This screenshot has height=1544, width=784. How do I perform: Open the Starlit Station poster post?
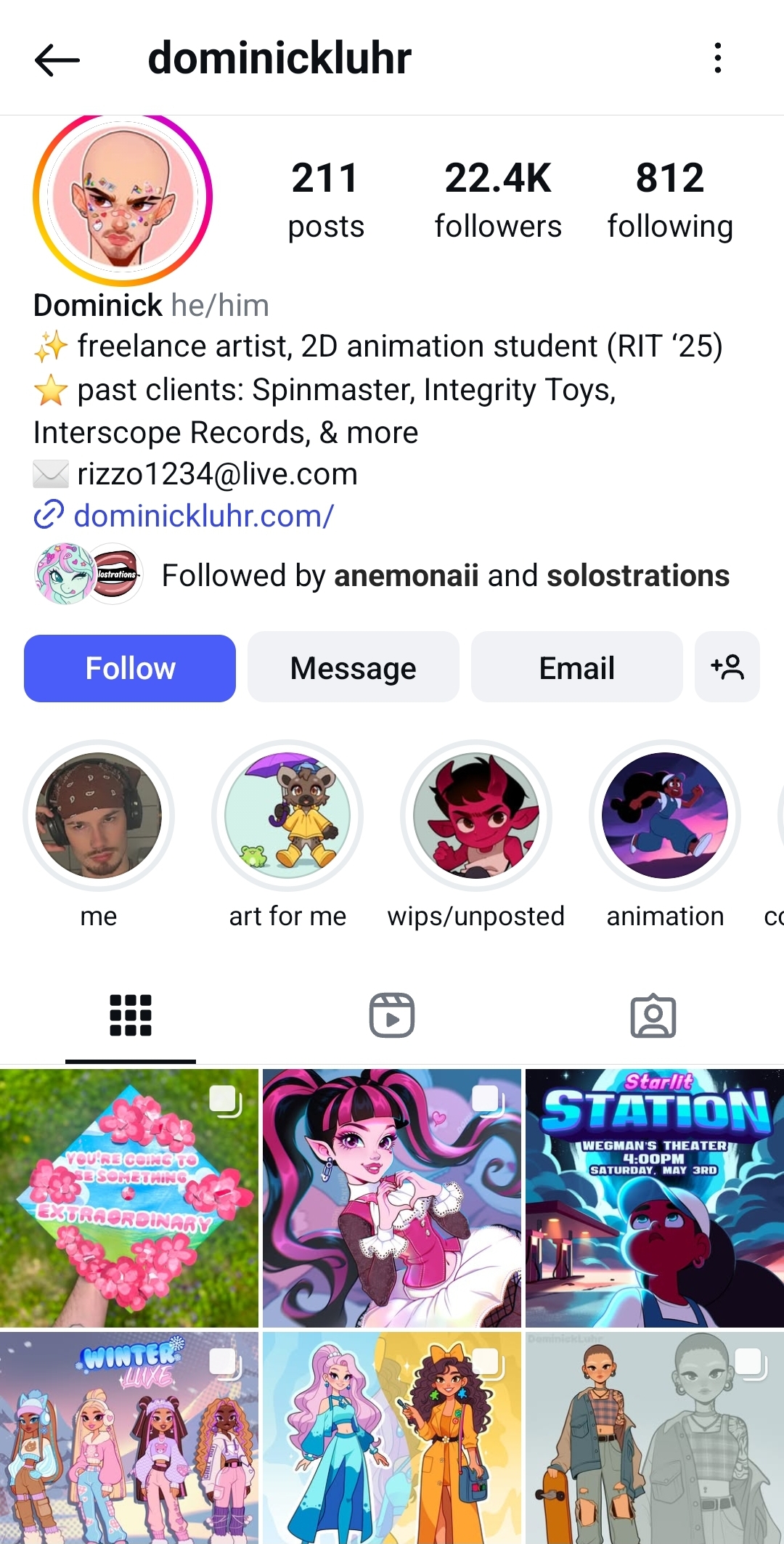[655, 1198]
